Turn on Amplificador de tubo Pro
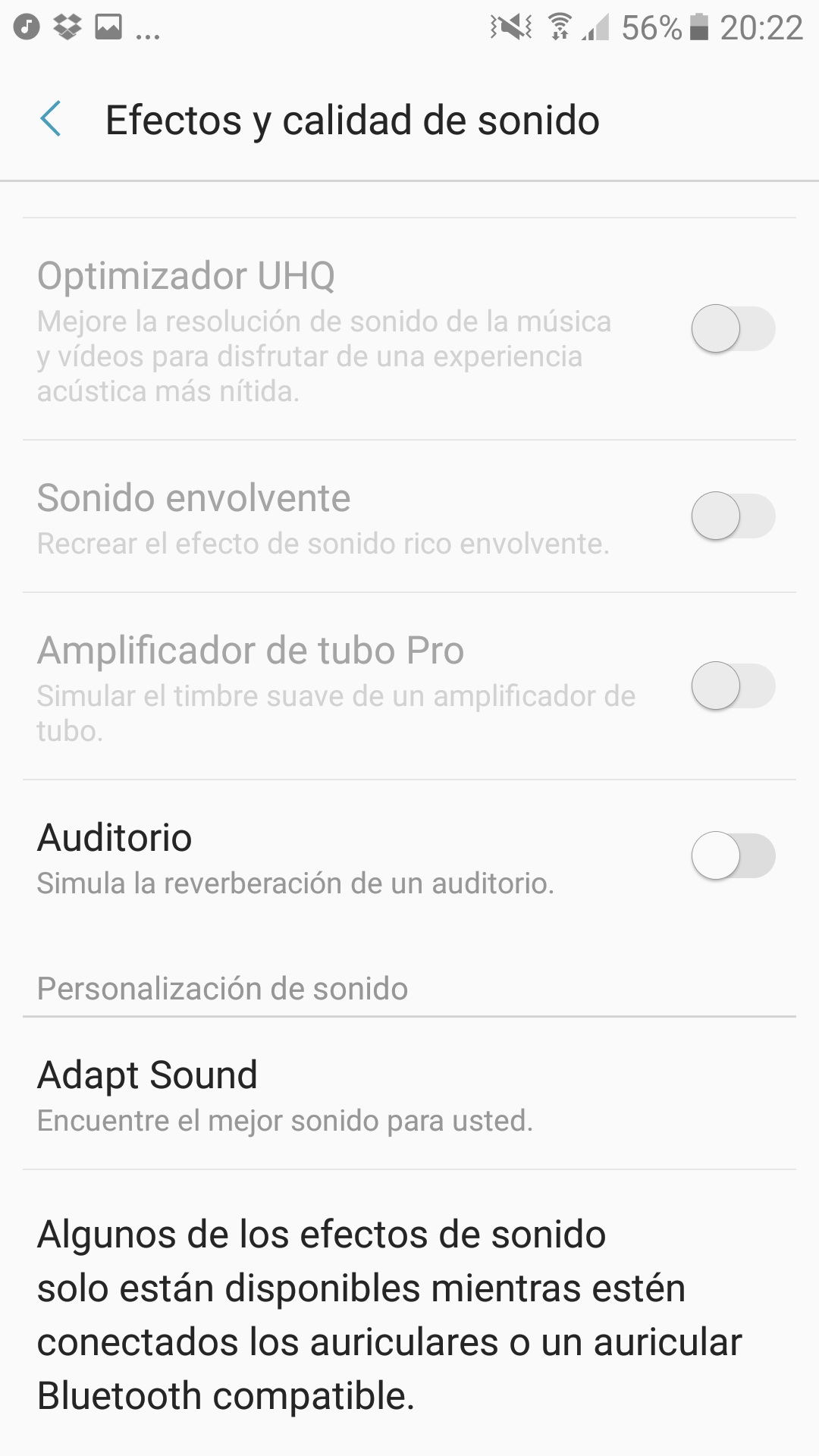The height and width of the screenshot is (1456, 819). [x=732, y=686]
